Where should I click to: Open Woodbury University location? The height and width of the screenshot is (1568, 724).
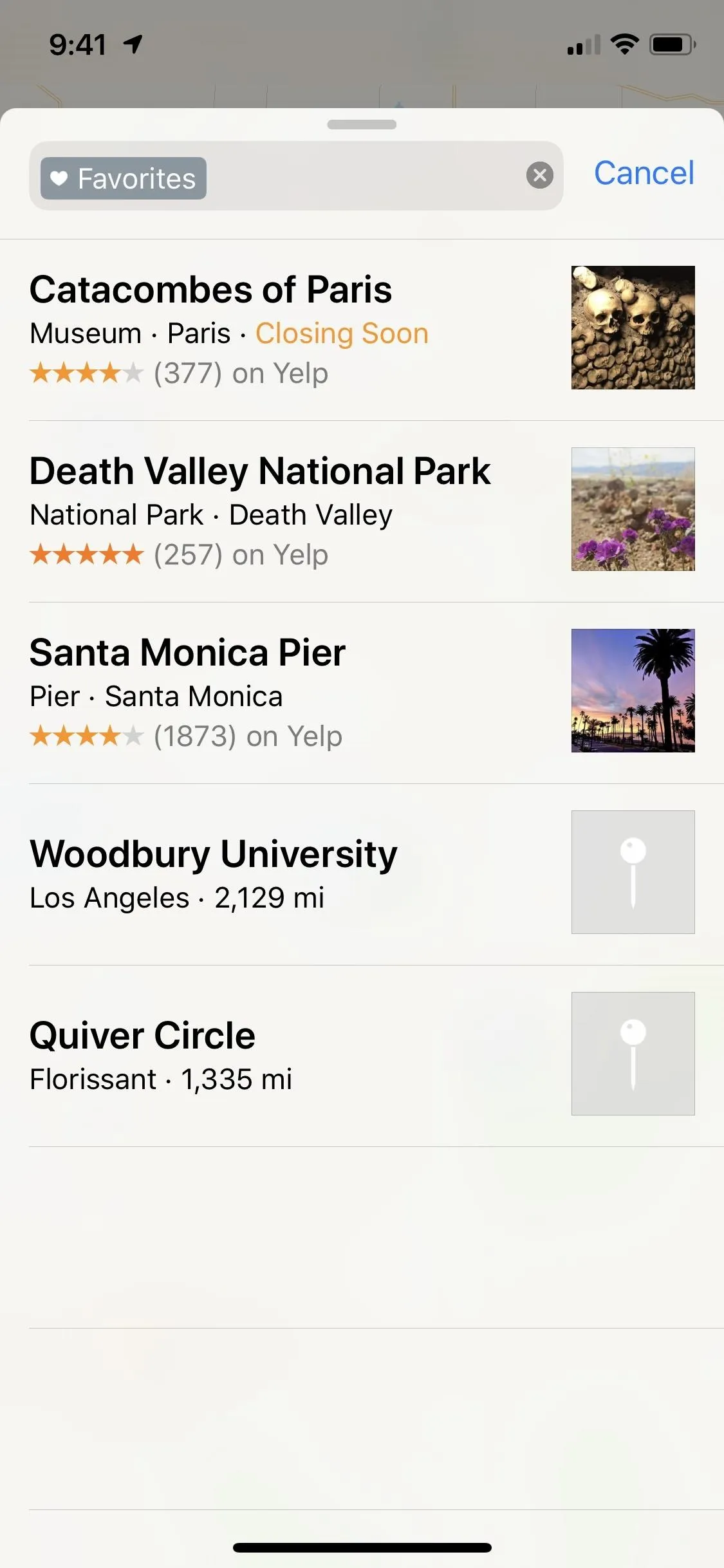coord(362,874)
